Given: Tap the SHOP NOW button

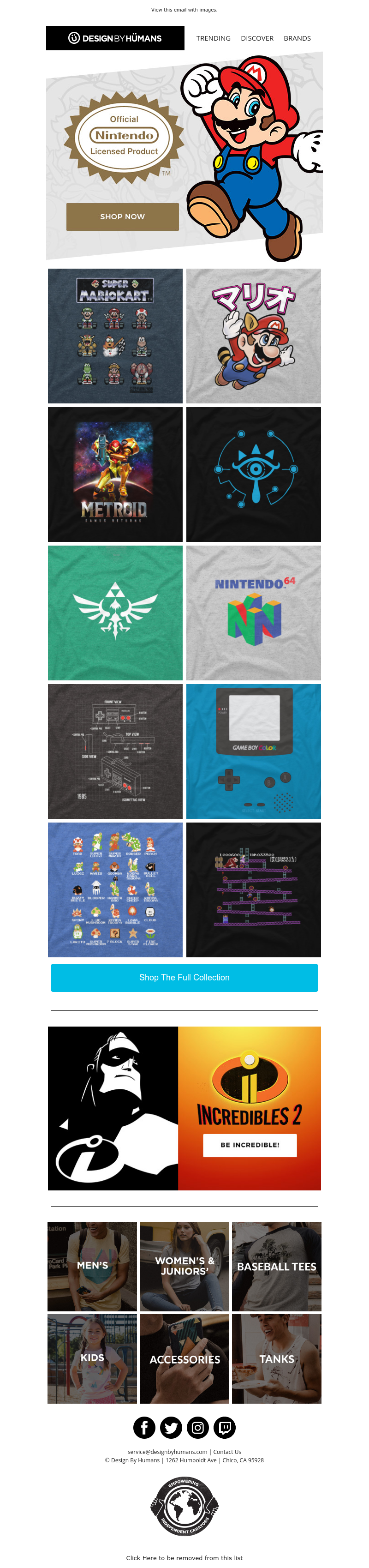Looking at the screenshot, I should point(122,216).
